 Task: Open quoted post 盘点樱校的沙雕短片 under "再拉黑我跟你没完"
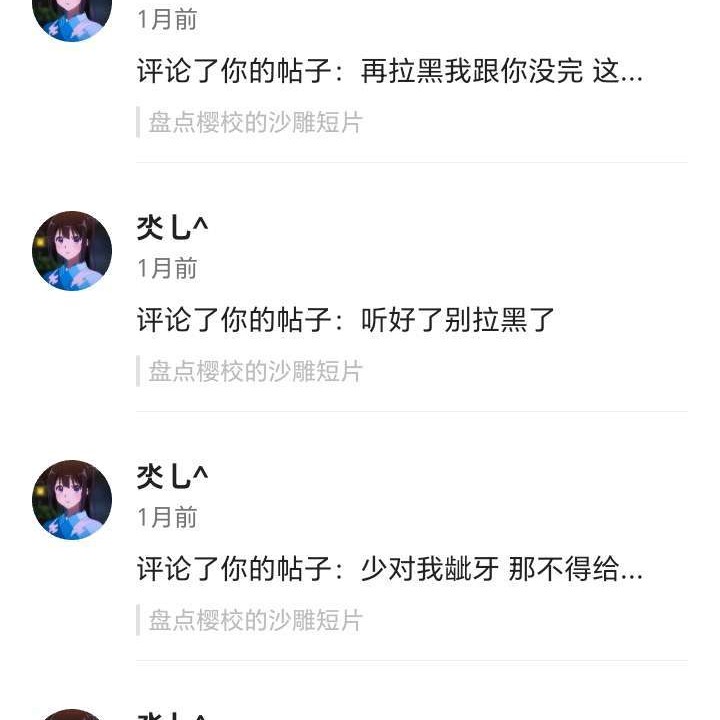coord(255,123)
